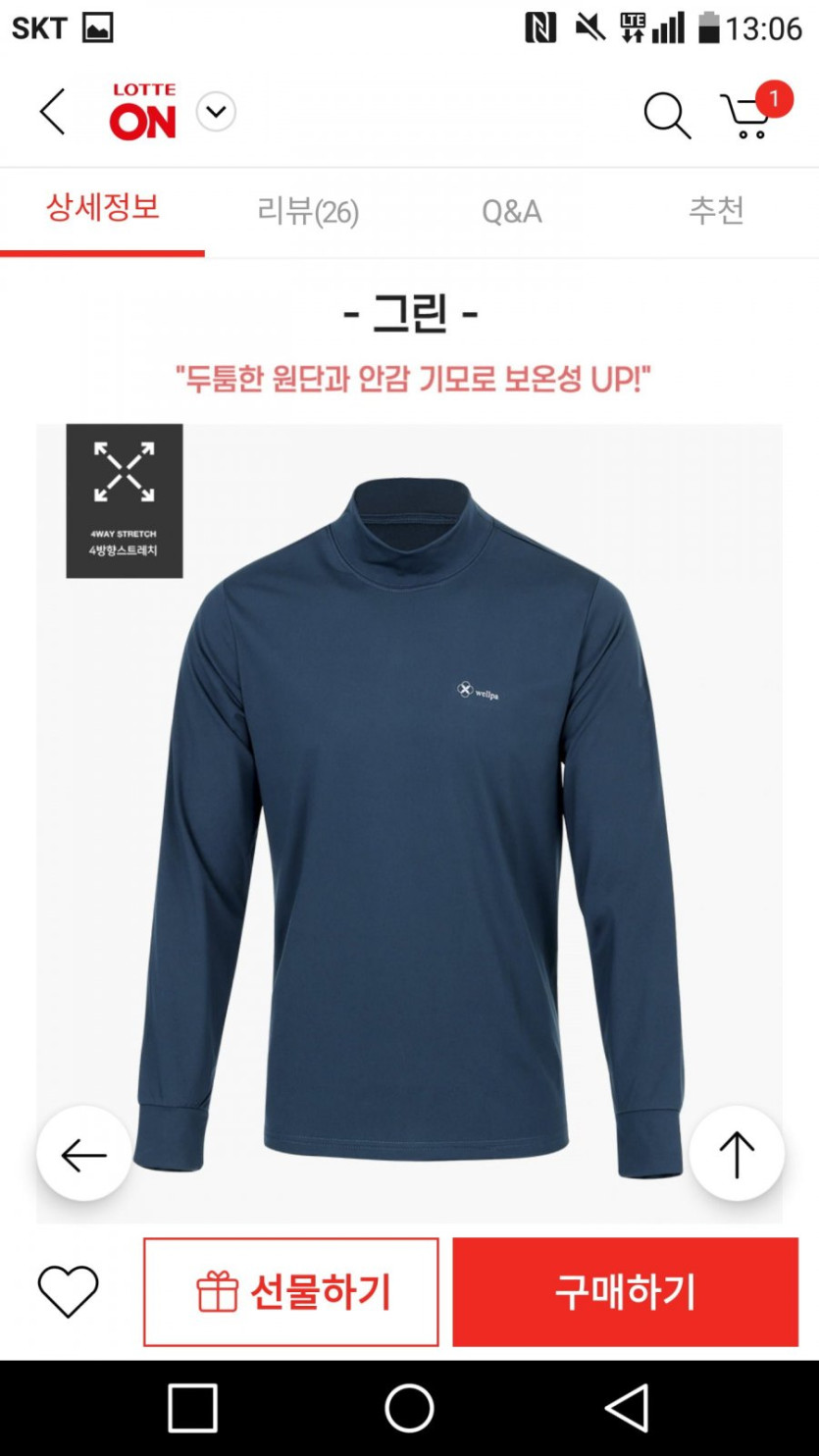The width and height of the screenshot is (819, 1456).
Task: Add this product to wishlist with heart
Action: pyautogui.click(x=68, y=1291)
